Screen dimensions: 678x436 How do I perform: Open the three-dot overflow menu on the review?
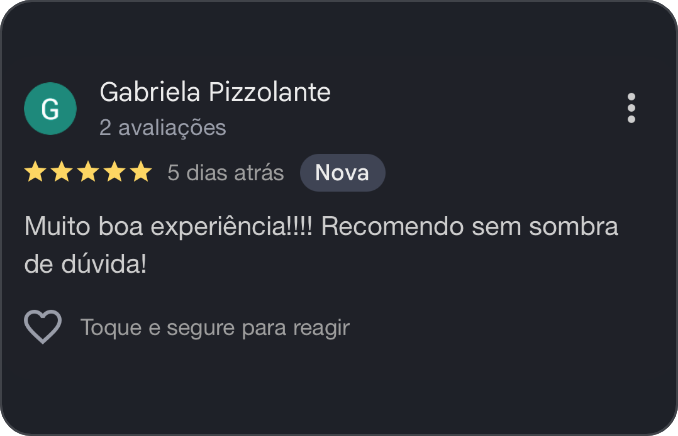tap(631, 108)
